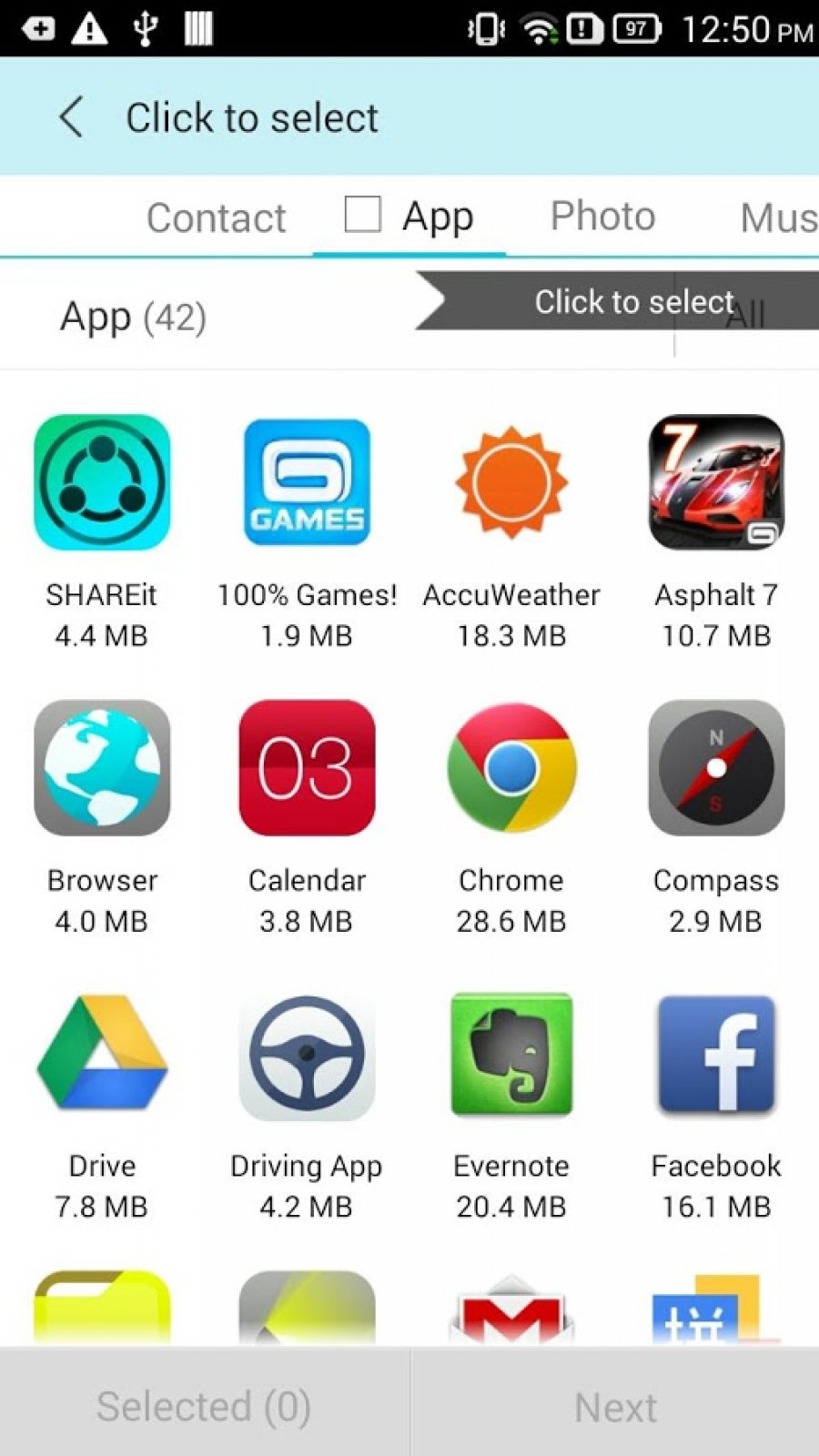Tap the Next button
The image size is (819, 1456).
[615, 1406]
